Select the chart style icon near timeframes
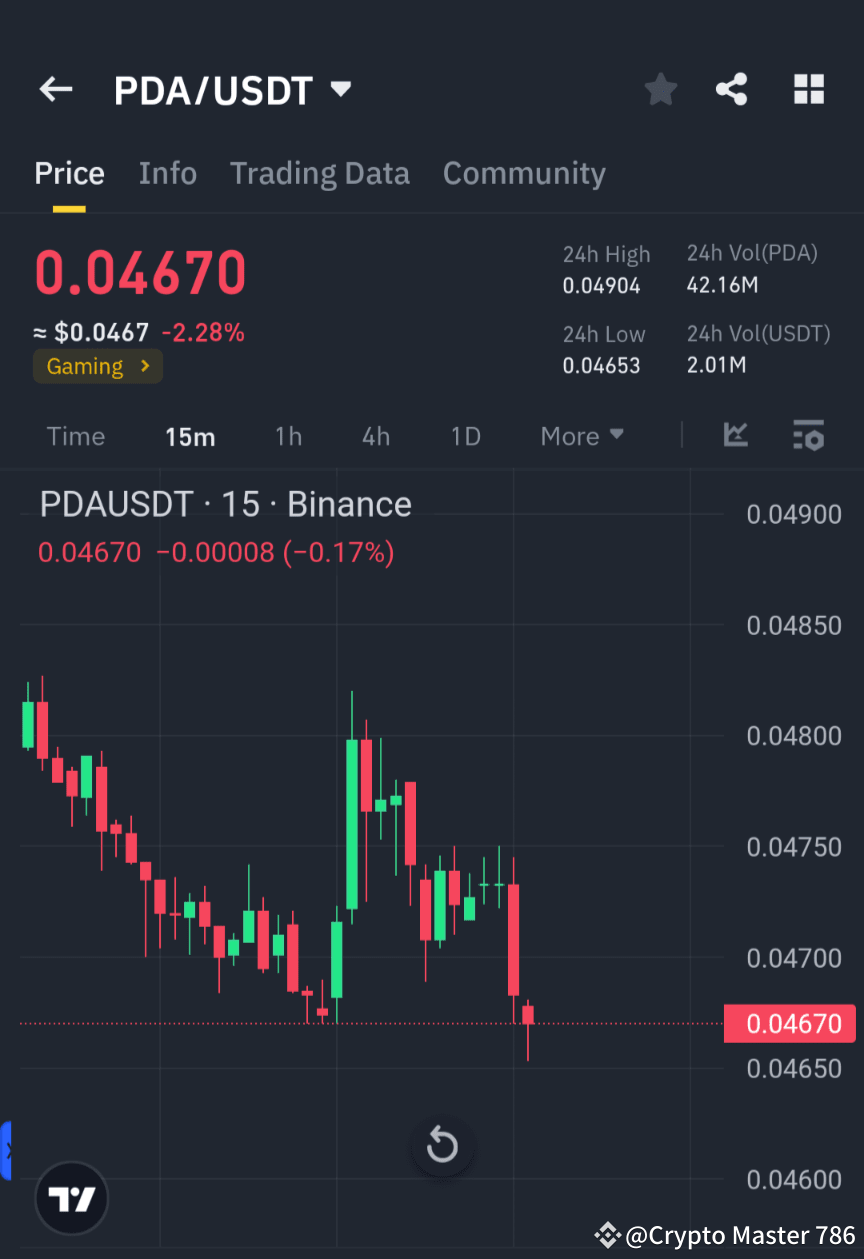Screen dimensions: 864x1259 pos(736,436)
